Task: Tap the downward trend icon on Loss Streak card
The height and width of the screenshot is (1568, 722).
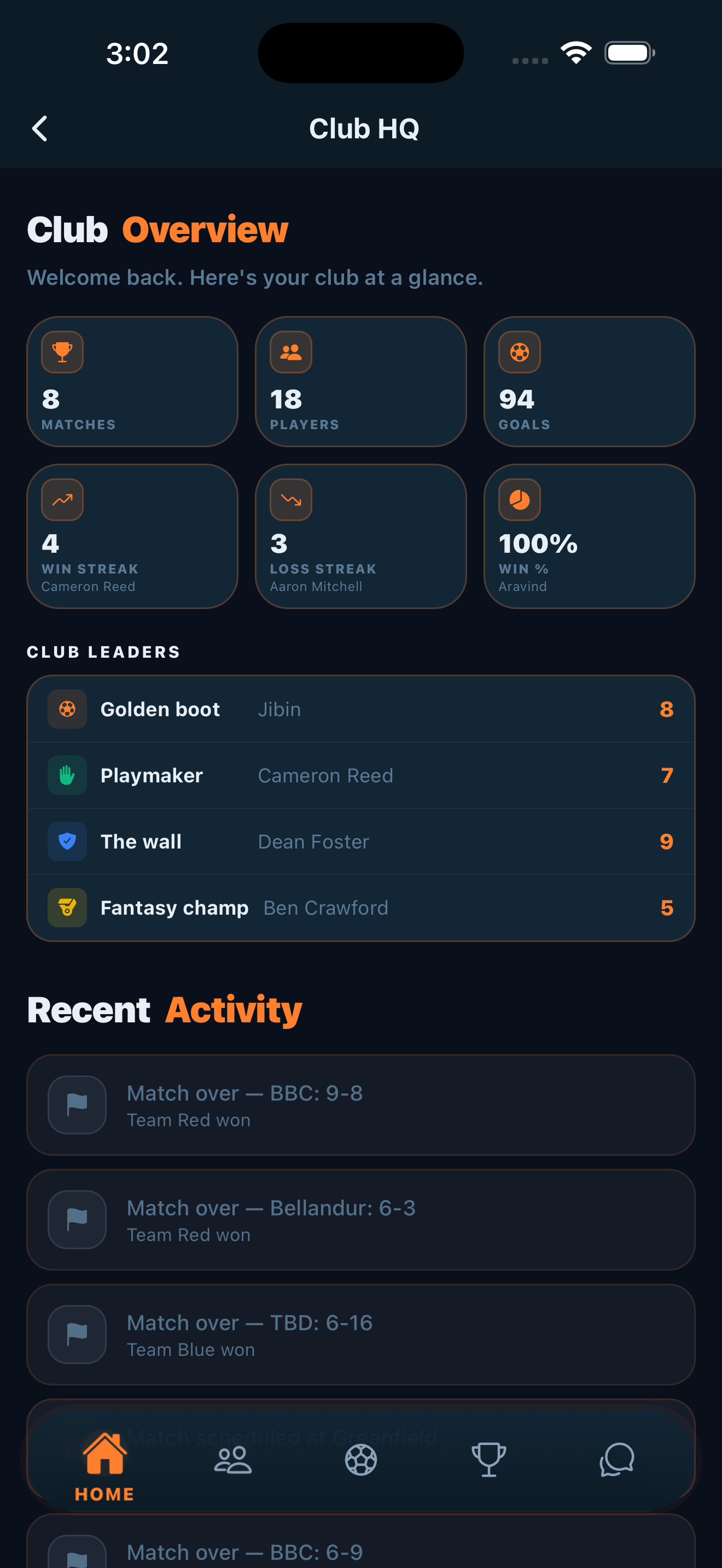Action: (x=290, y=499)
